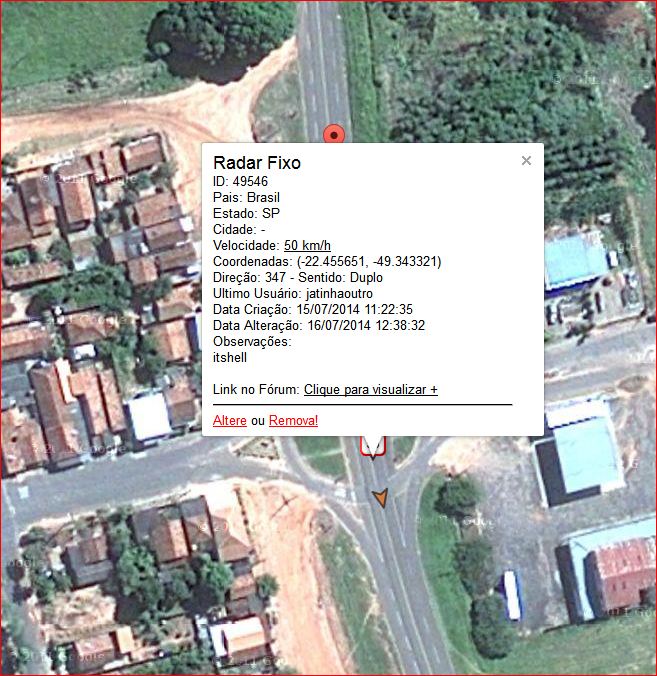Close the Radar Fixo info popup

point(526,160)
